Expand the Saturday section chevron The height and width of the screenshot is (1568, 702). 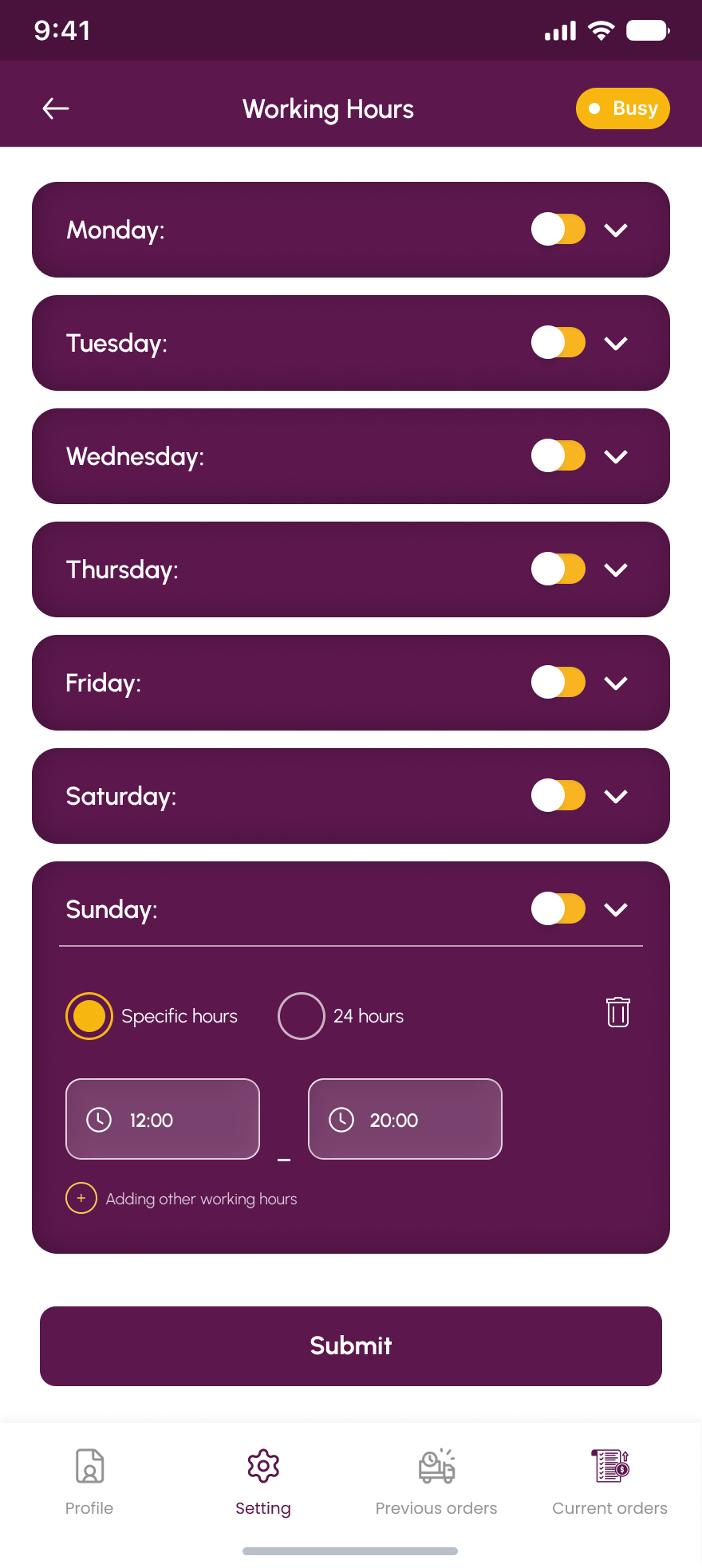click(x=616, y=796)
